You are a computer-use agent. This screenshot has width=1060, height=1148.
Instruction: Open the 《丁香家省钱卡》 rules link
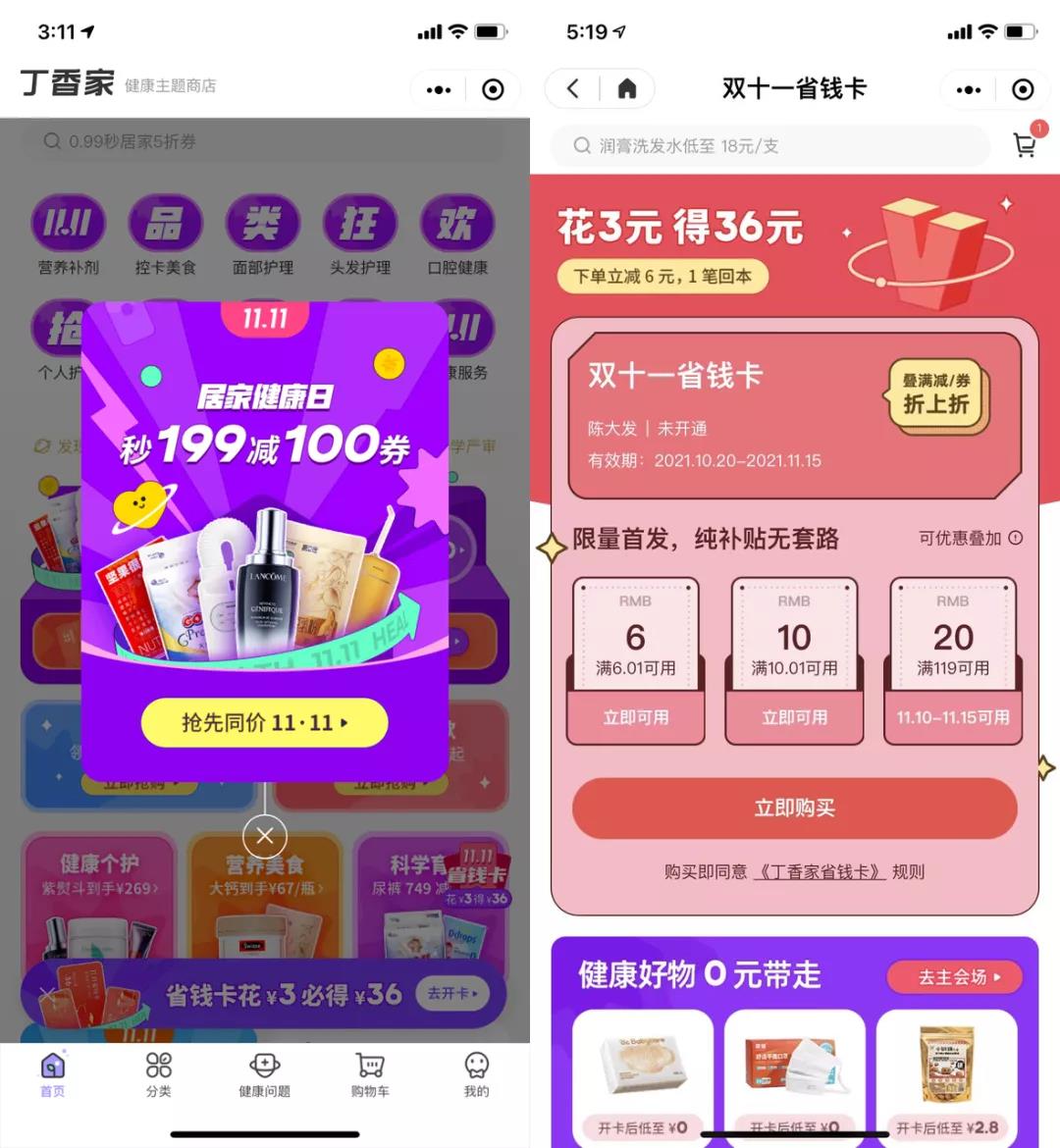pyautogui.click(x=819, y=872)
